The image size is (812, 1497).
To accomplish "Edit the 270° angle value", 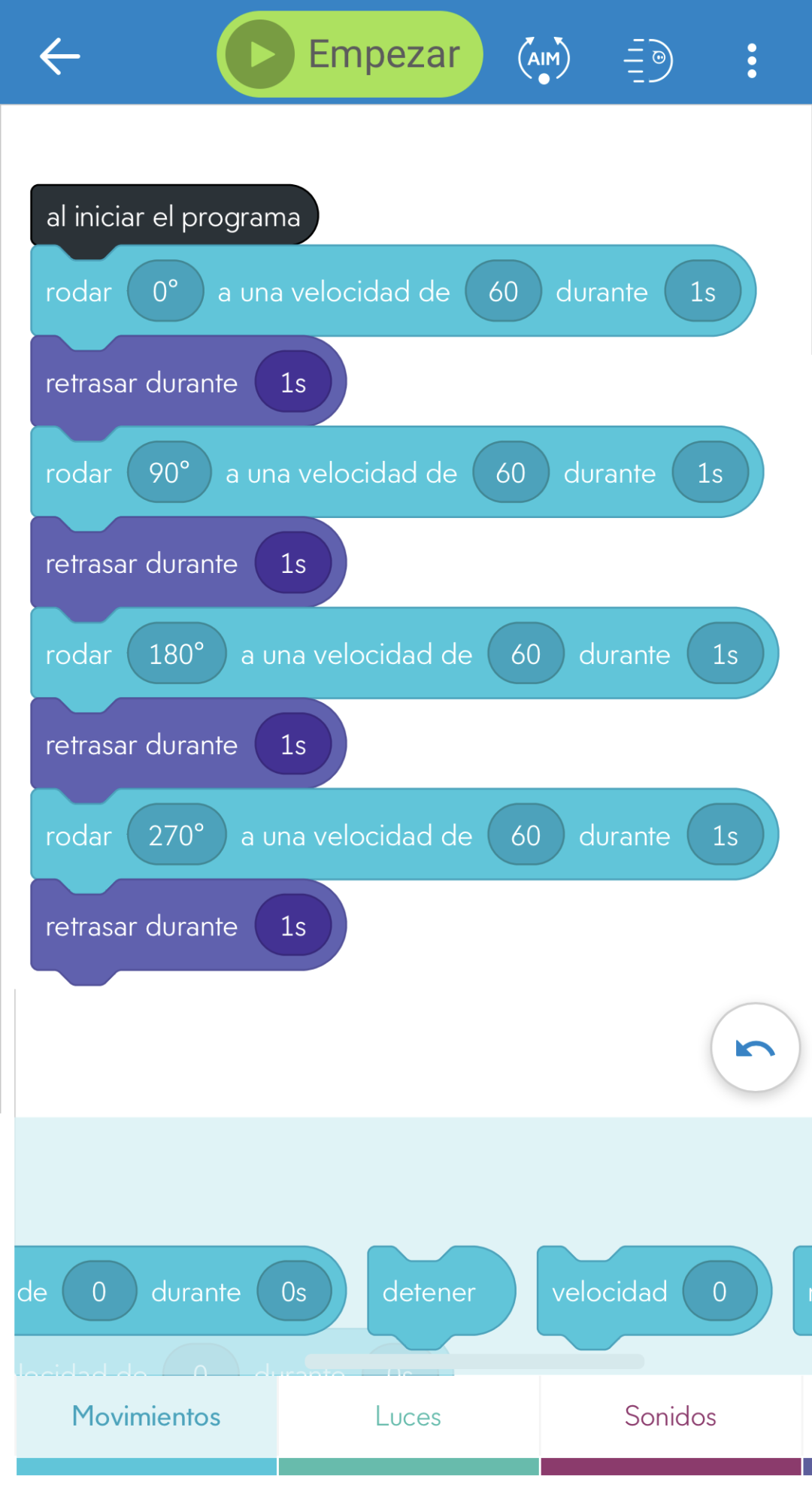I will [176, 835].
